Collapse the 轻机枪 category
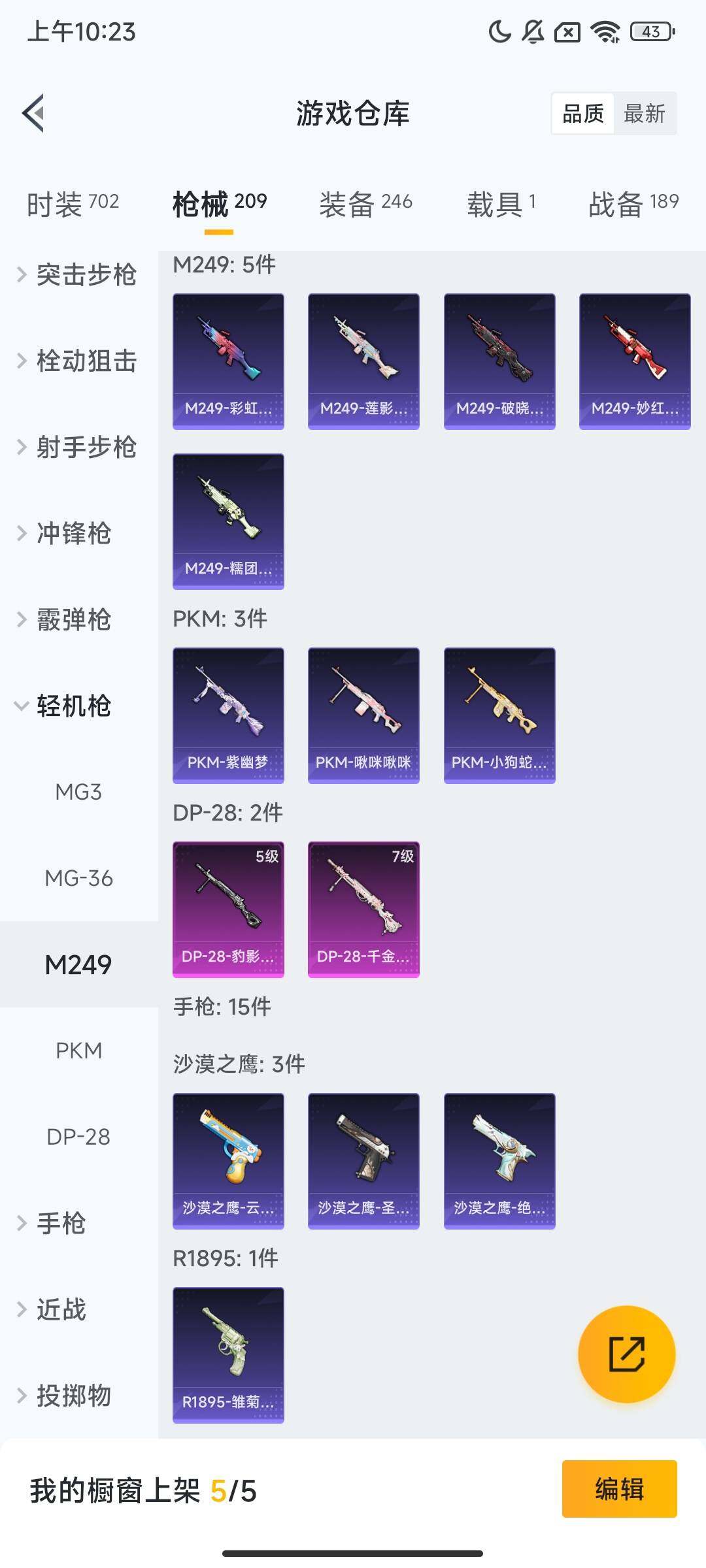This screenshot has width=706, height=1568. 65,706
